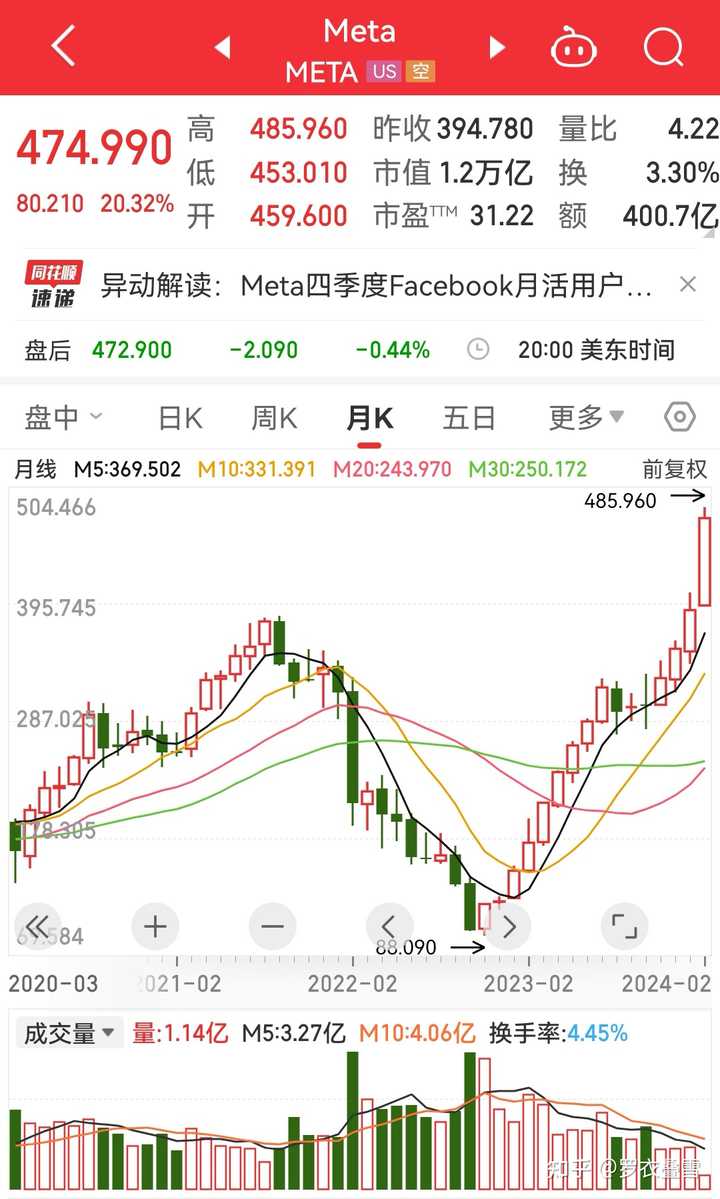Click the 88.090 low price marker
Viewport: 720px width, 1199px height.
tap(406, 946)
